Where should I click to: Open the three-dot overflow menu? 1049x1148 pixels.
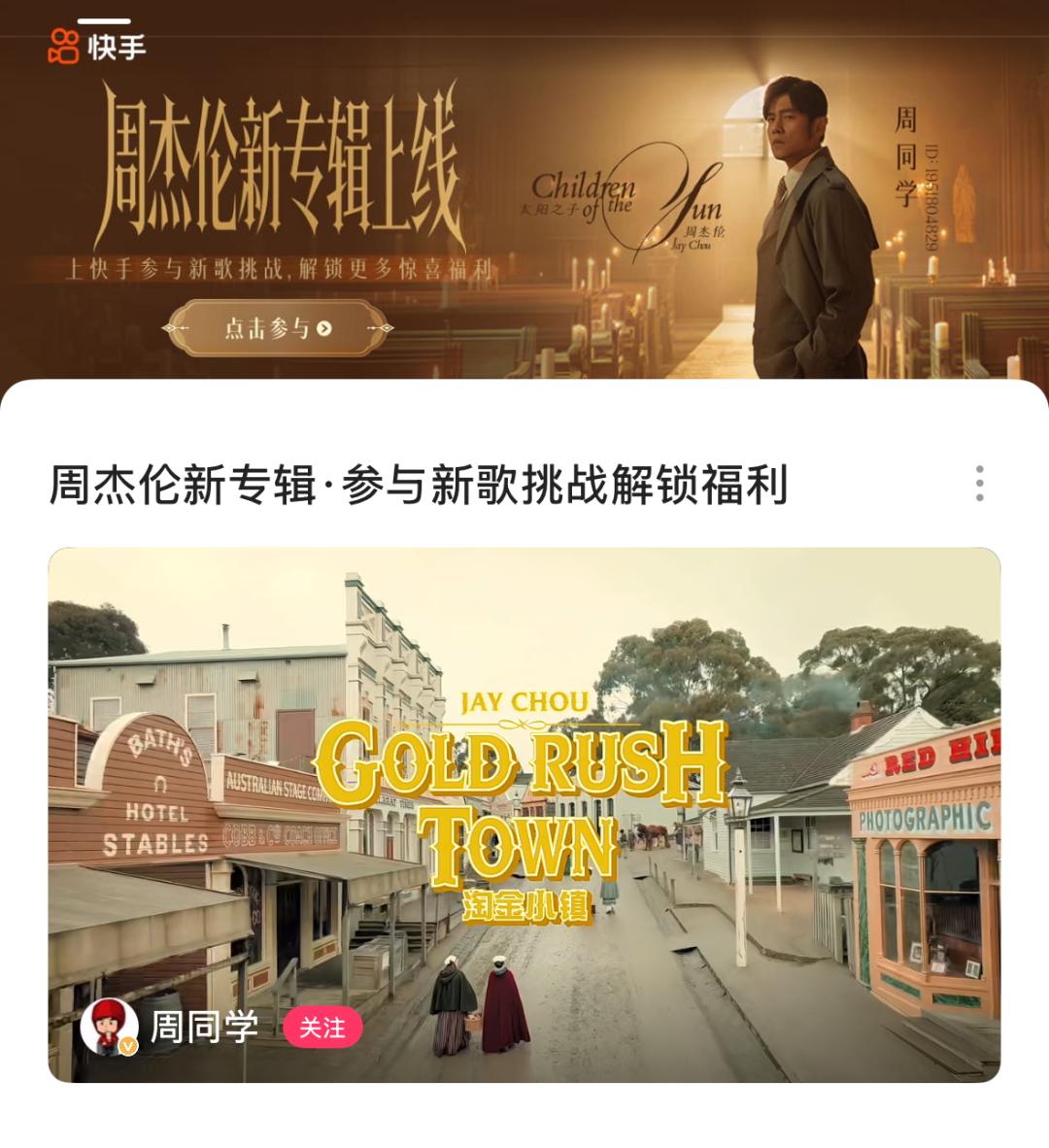tap(979, 484)
